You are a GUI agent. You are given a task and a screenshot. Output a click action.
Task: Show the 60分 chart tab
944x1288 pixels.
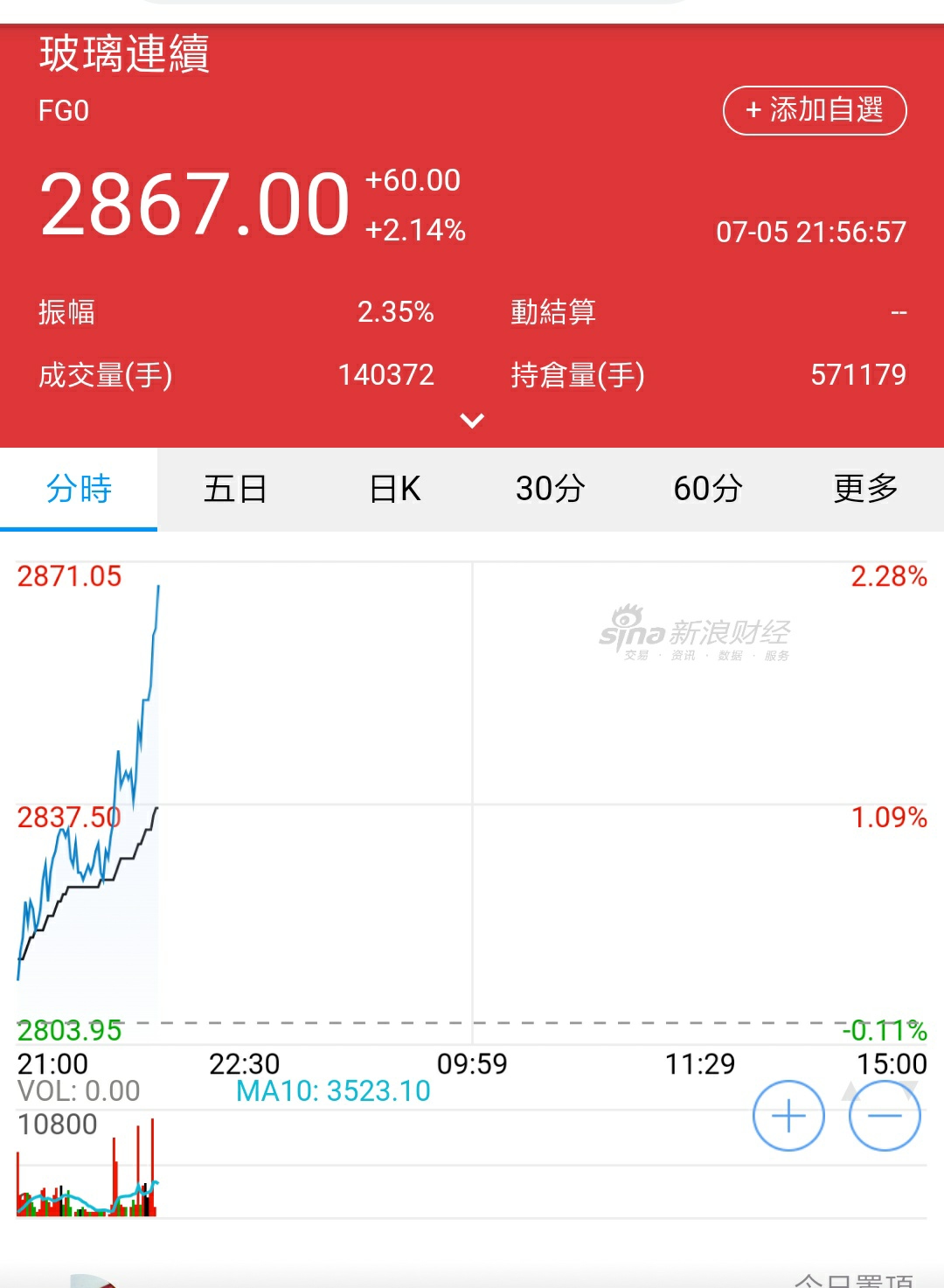point(708,489)
